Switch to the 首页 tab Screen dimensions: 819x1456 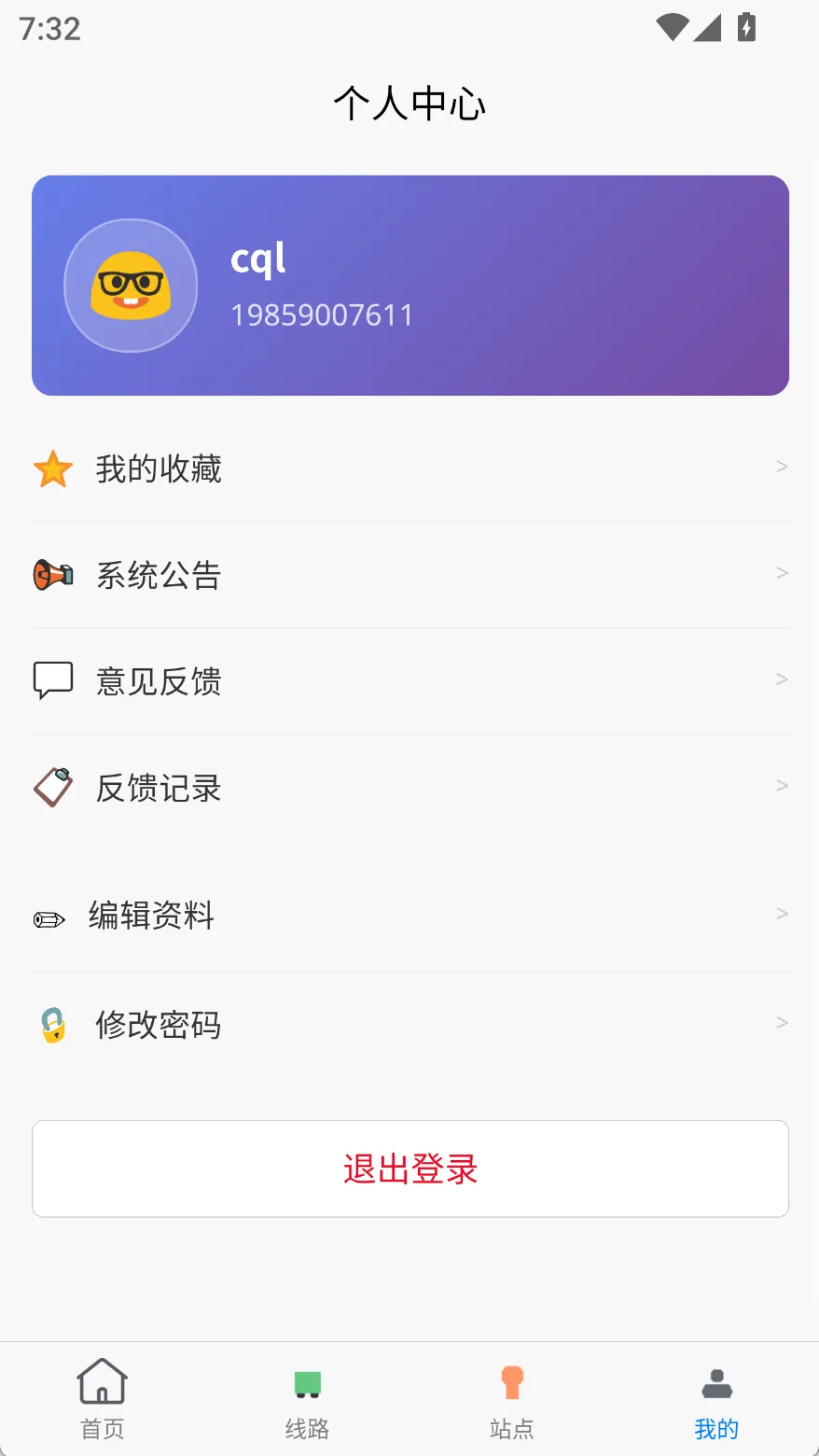click(x=103, y=1398)
